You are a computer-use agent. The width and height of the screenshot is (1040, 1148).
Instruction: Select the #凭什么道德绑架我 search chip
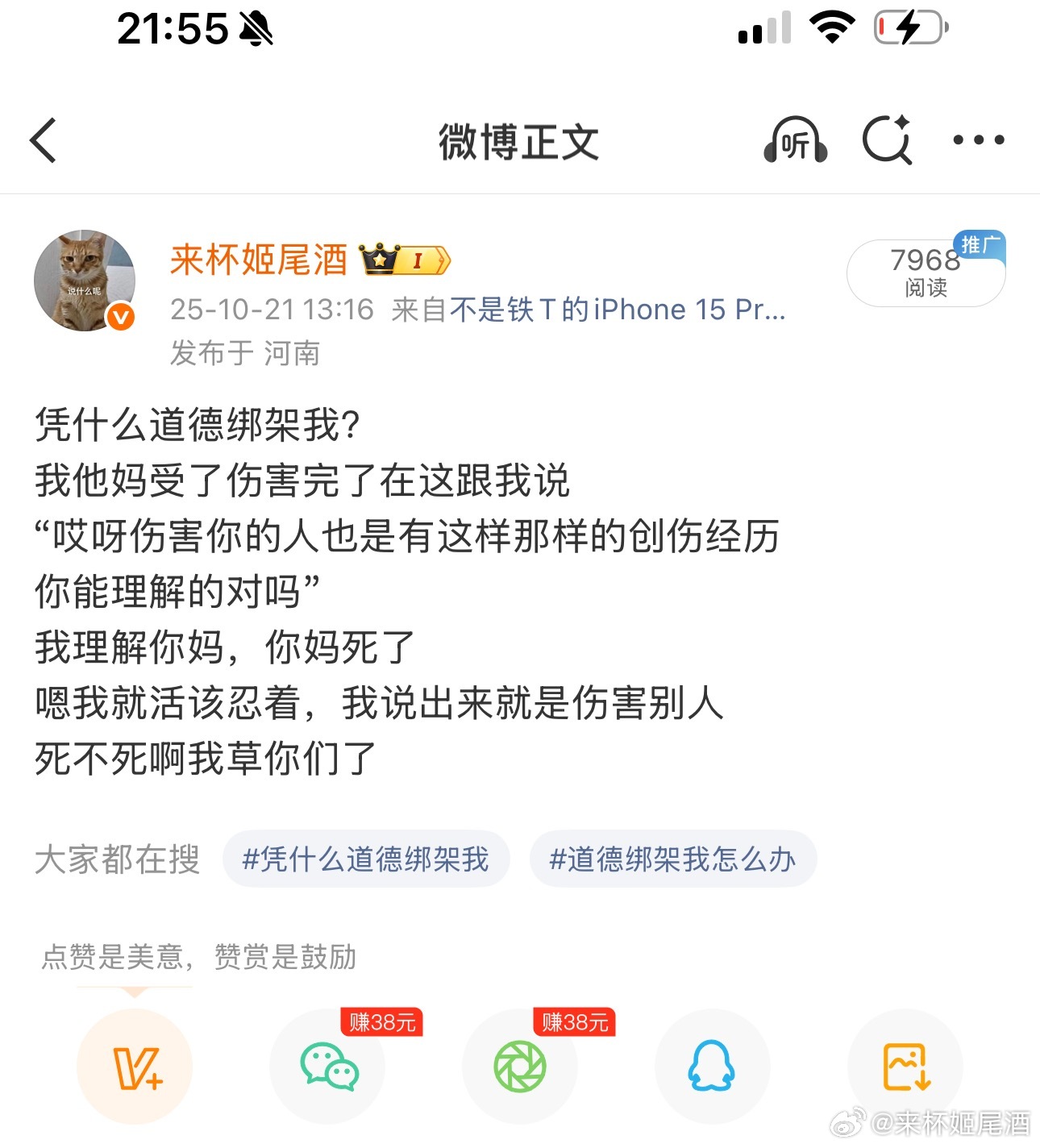[366, 859]
